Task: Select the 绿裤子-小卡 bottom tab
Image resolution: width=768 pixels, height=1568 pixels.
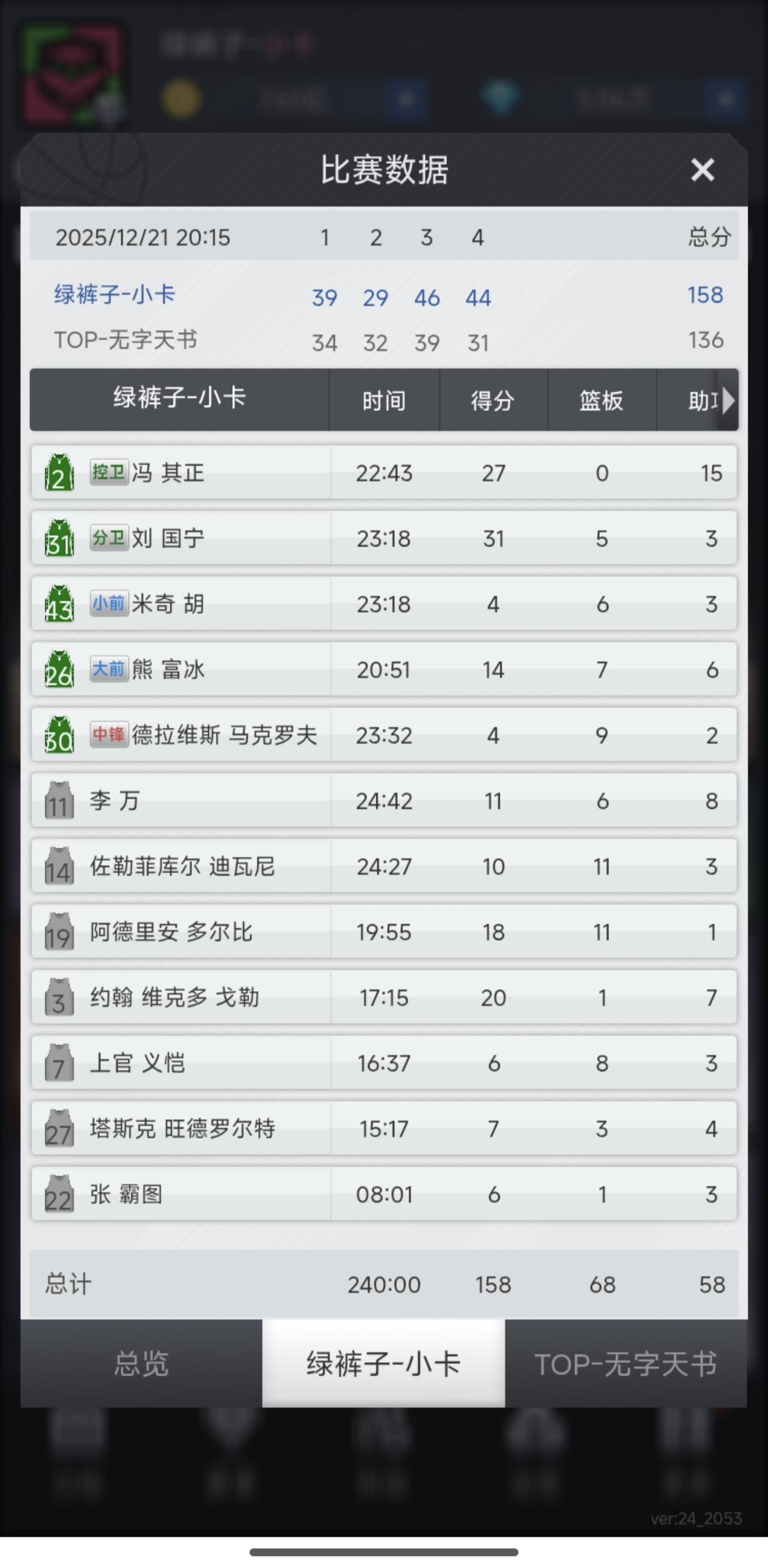Action: [x=383, y=1363]
